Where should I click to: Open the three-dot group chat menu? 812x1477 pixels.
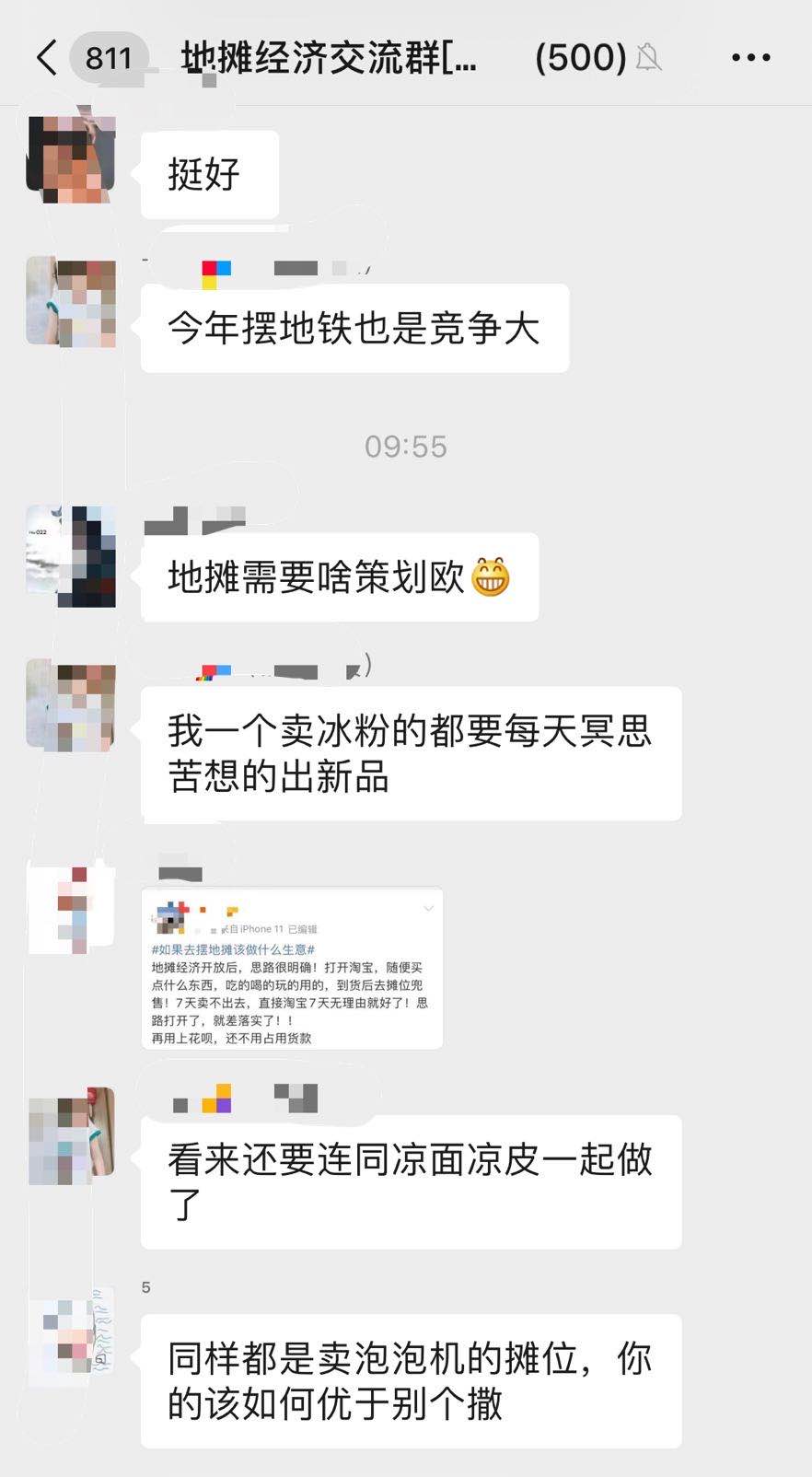click(750, 58)
